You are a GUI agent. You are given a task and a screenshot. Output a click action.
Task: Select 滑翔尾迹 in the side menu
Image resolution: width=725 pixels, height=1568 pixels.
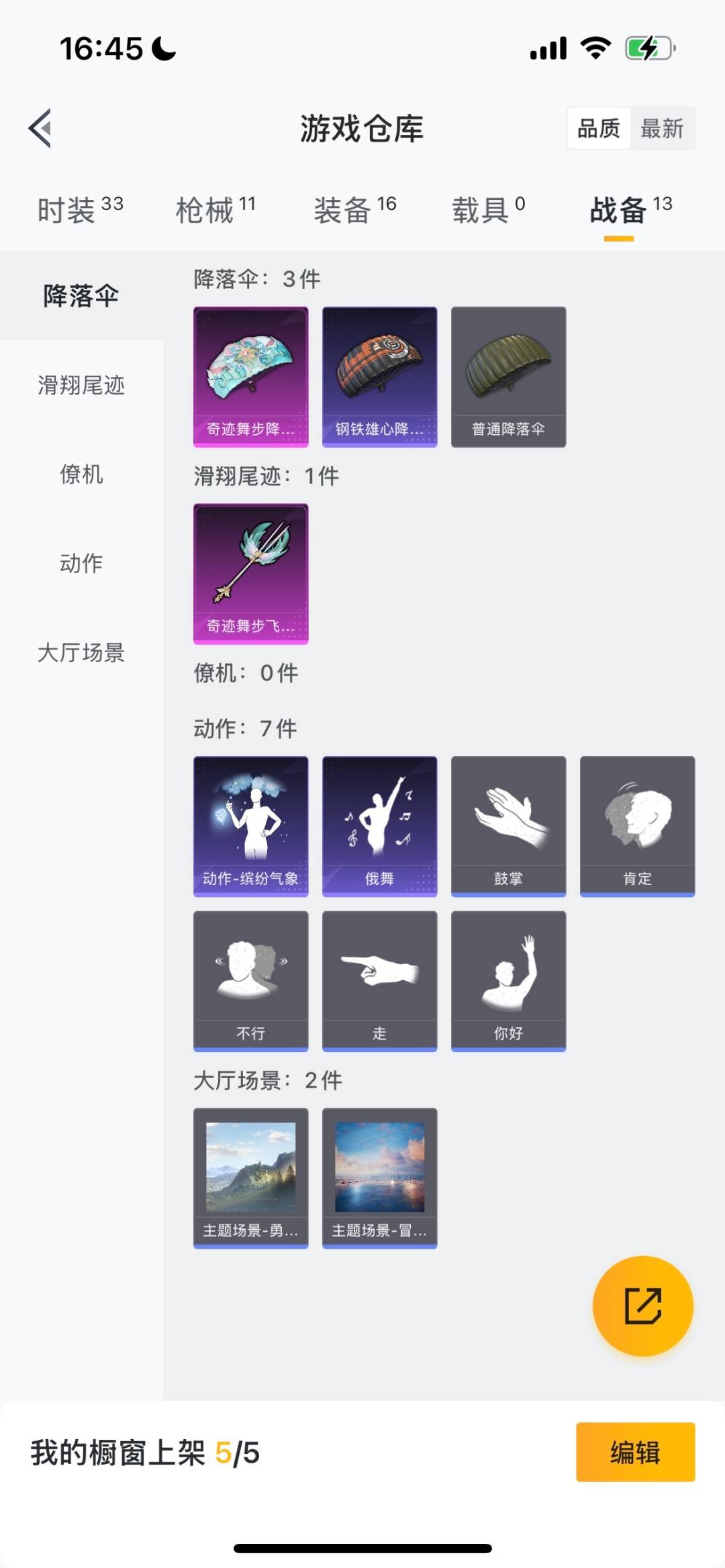pos(81,385)
